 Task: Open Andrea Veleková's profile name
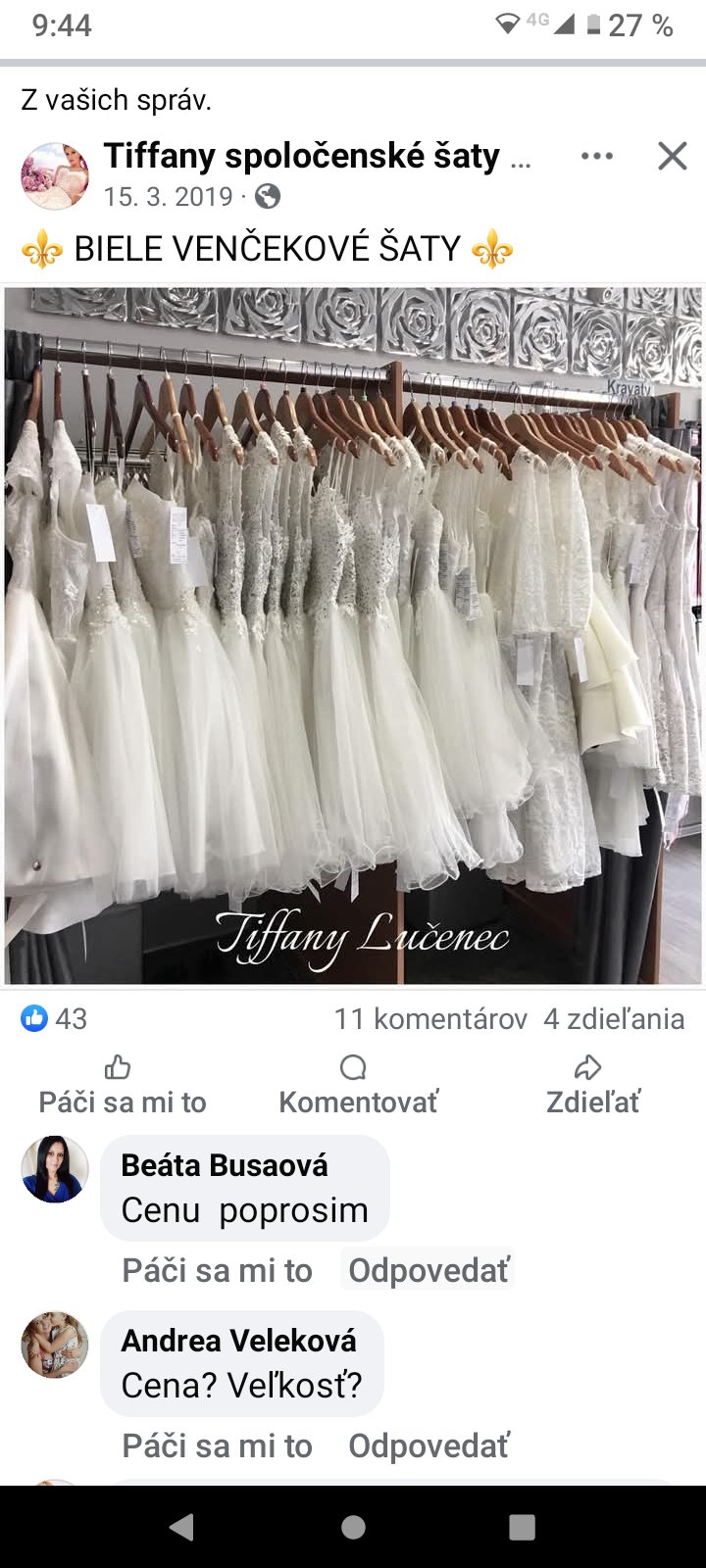pyautogui.click(x=238, y=1341)
